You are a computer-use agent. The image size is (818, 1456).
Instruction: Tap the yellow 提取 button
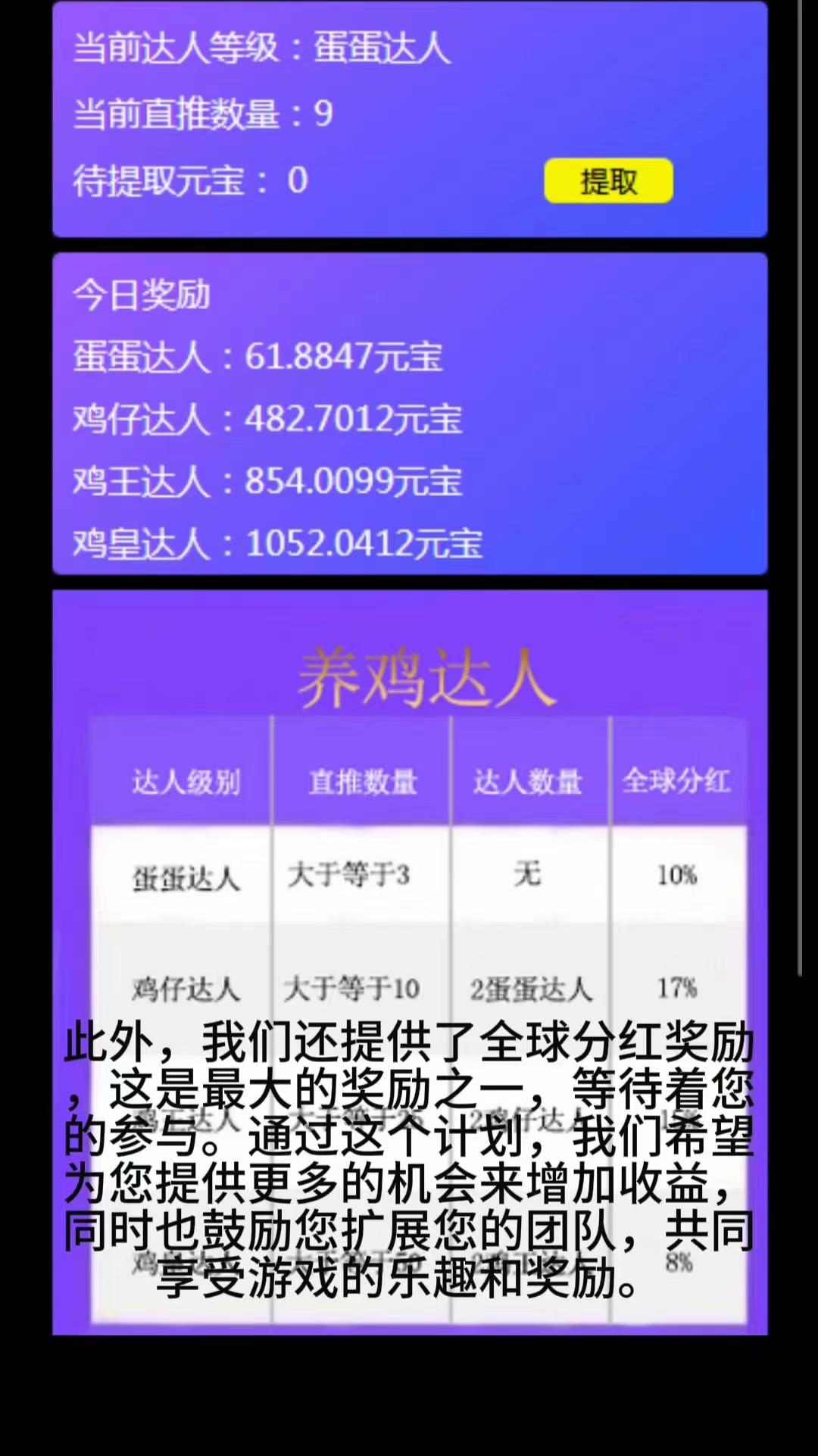608,181
